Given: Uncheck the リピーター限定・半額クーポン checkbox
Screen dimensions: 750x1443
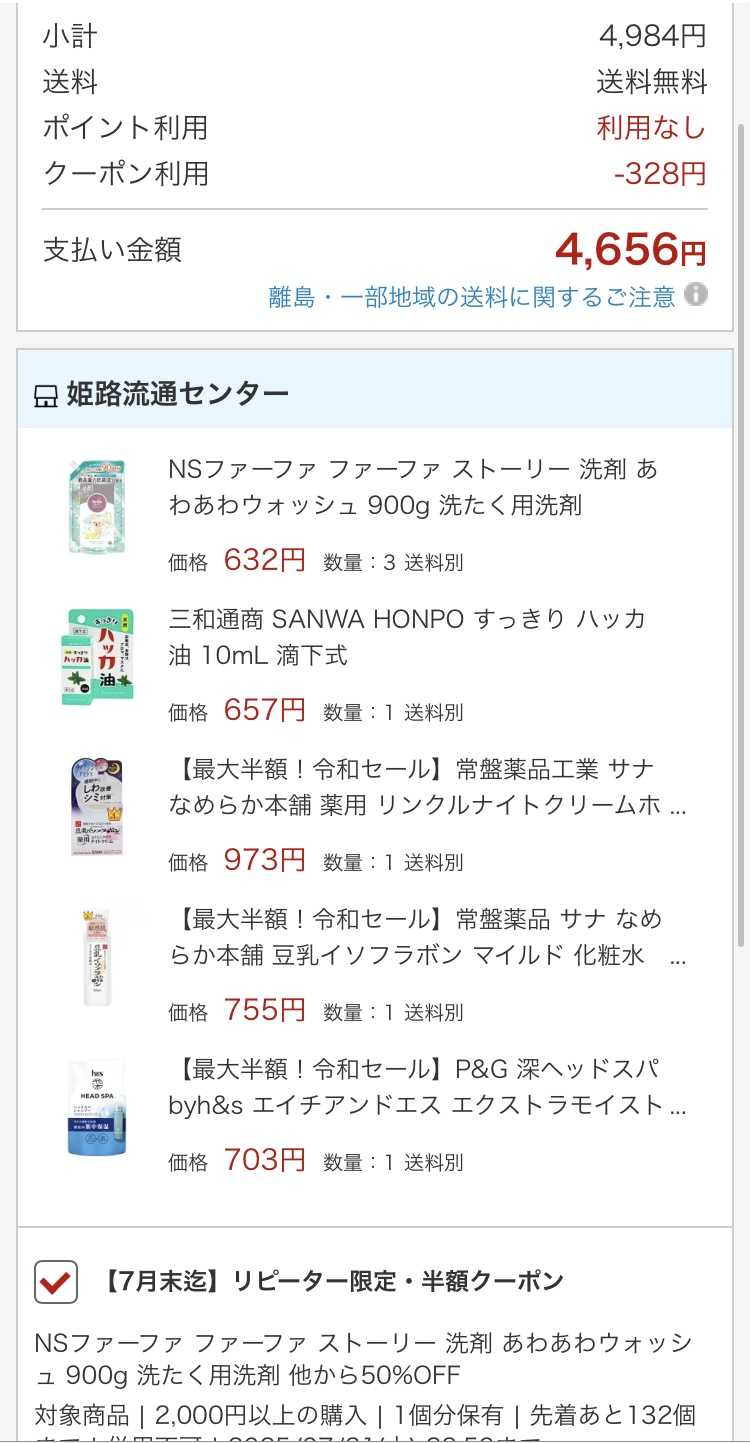Looking at the screenshot, I should click(56, 1281).
